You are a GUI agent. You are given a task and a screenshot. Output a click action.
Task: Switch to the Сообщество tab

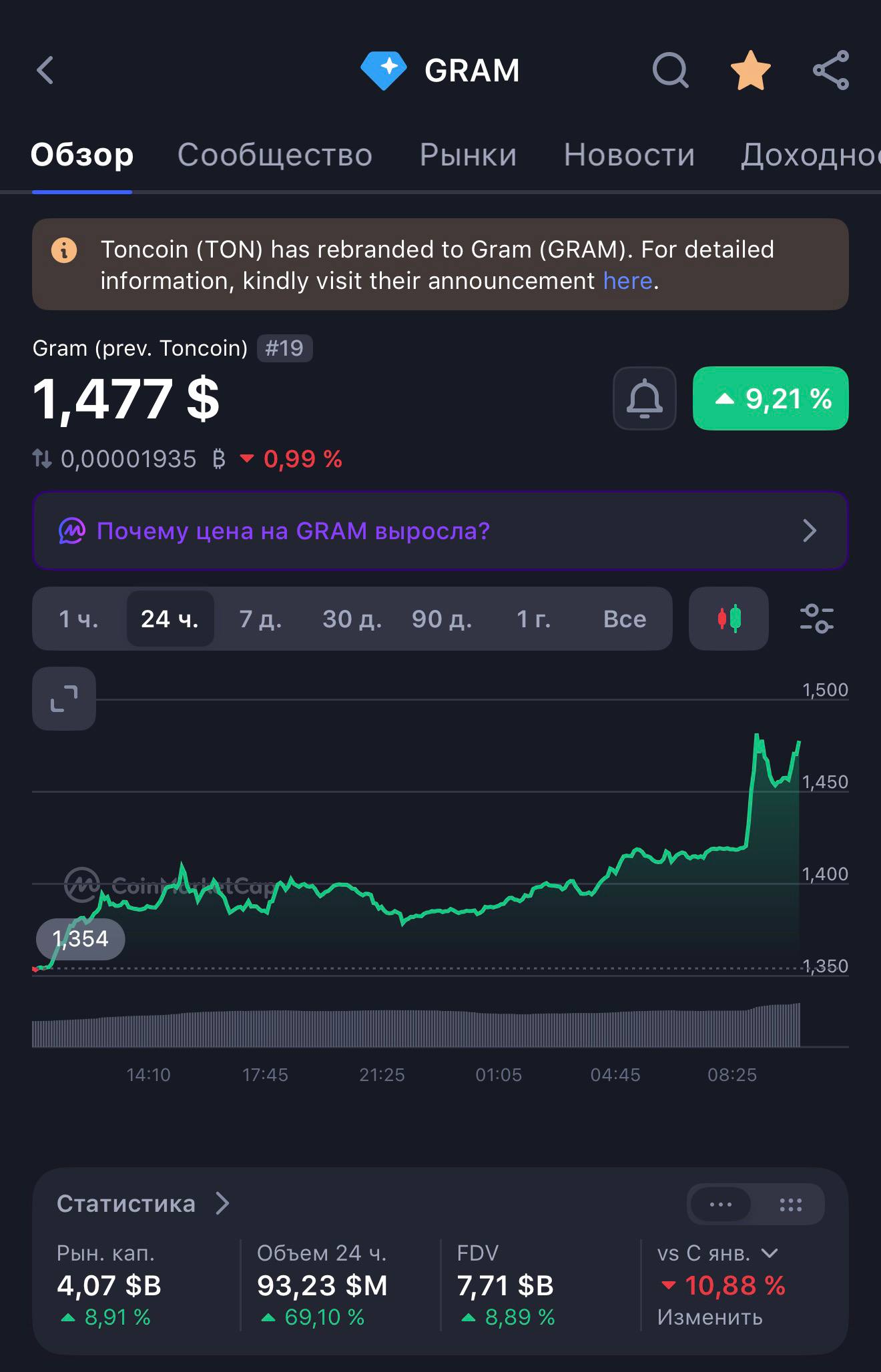tap(274, 155)
